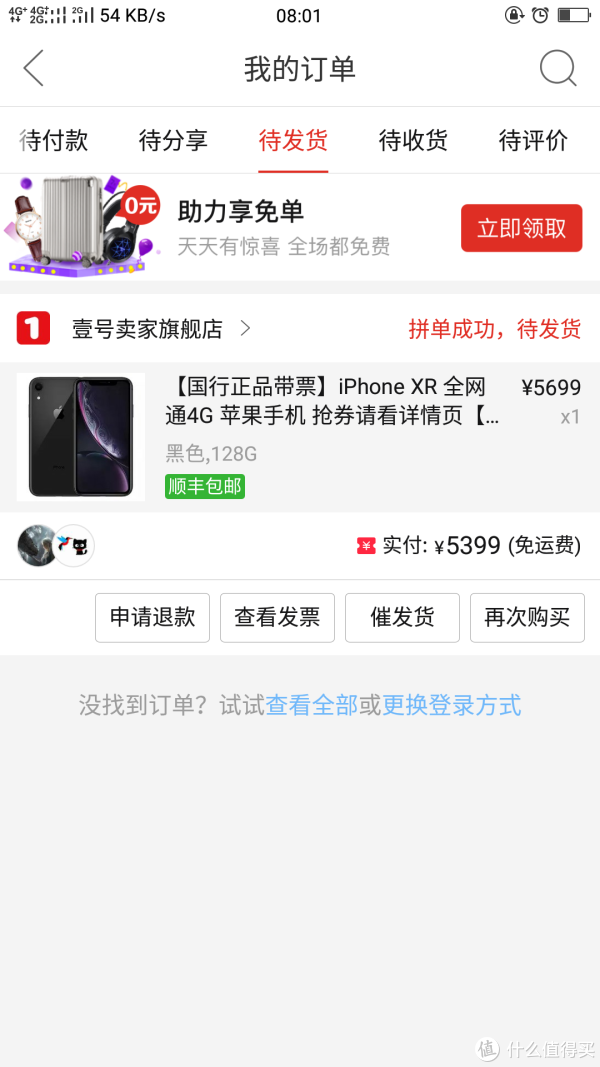Switch to the 待分享 tab
Image resolution: width=600 pixels, height=1067 pixels.
[x=173, y=140]
